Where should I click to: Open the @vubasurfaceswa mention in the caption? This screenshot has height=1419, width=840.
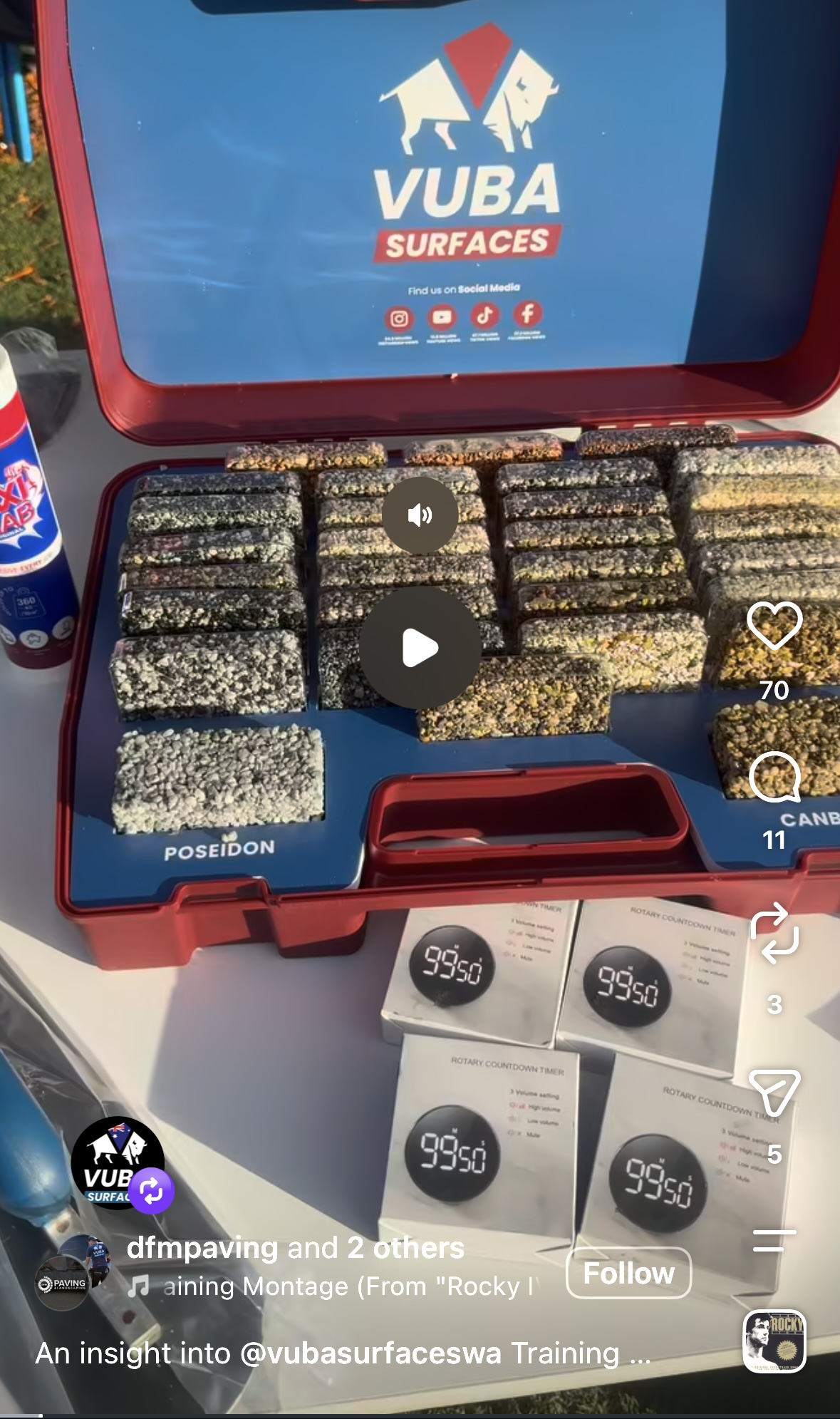point(370,1353)
